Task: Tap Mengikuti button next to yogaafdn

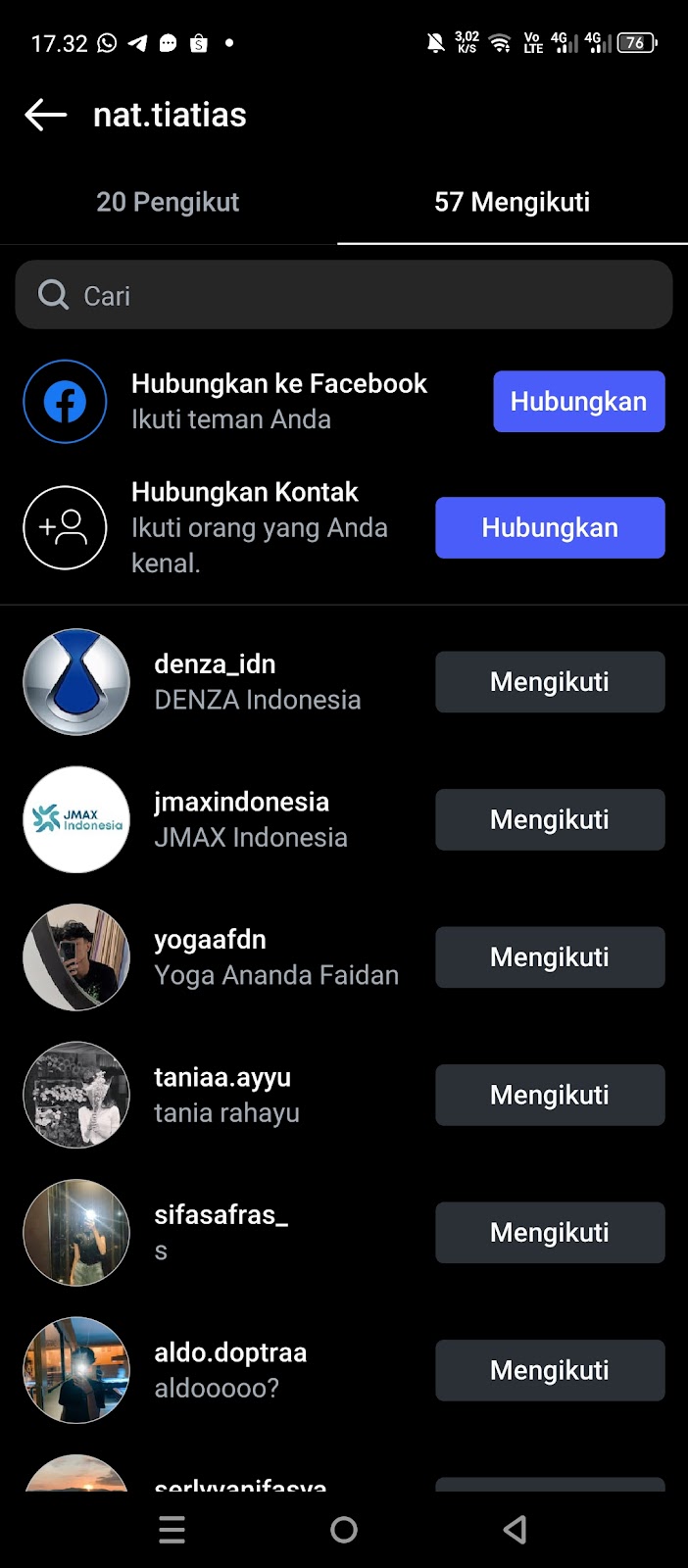Action: pos(549,957)
